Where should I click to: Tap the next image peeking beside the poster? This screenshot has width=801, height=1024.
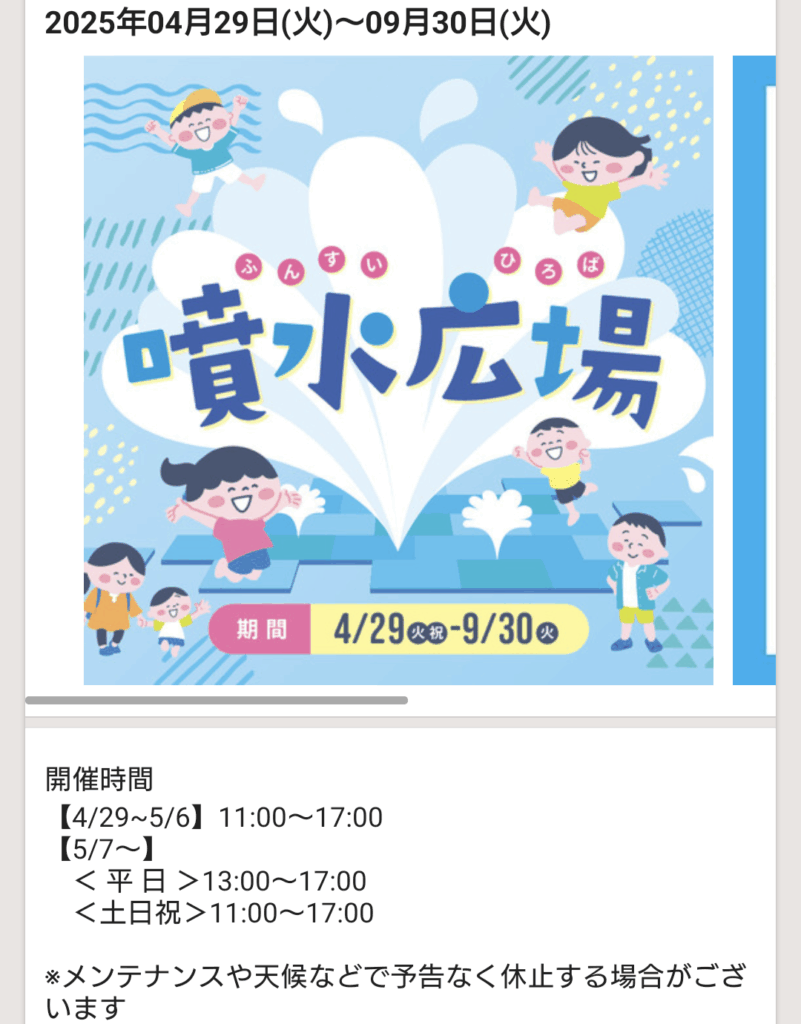(x=754, y=370)
